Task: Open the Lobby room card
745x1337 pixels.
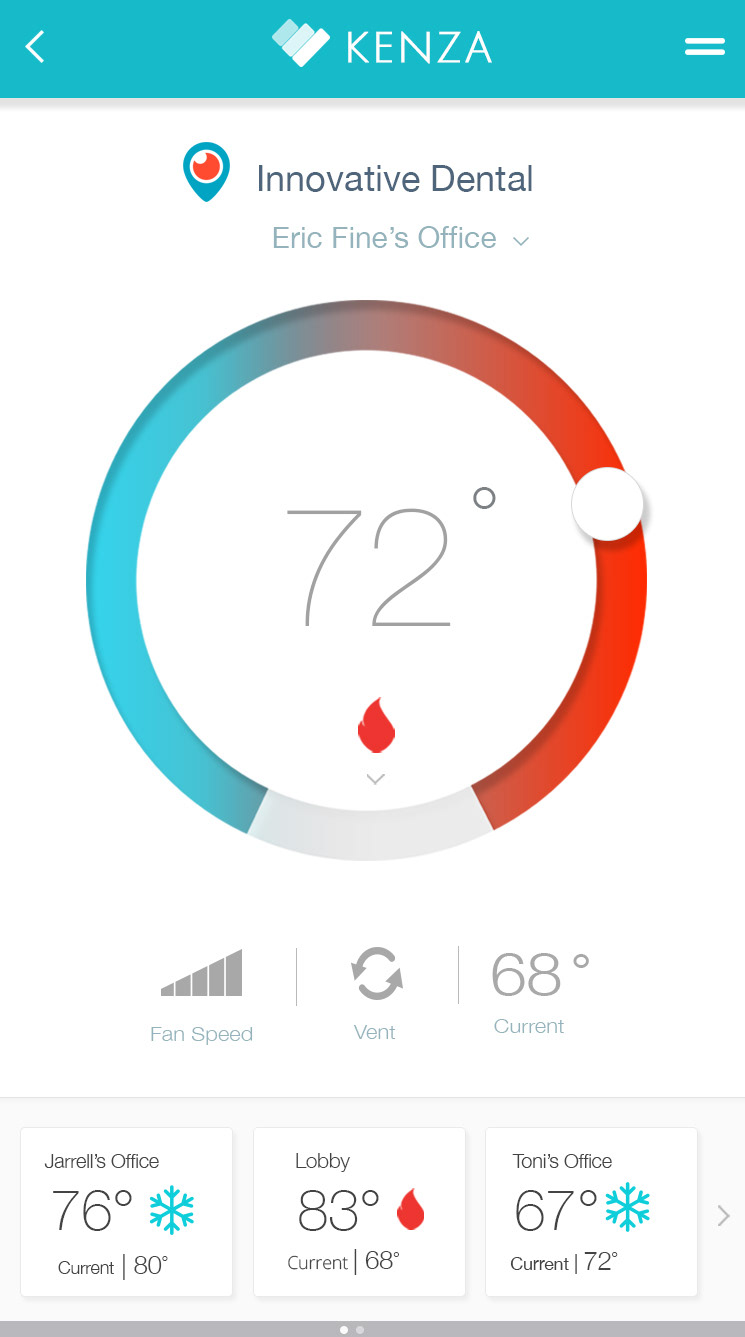Action: 359,1212
